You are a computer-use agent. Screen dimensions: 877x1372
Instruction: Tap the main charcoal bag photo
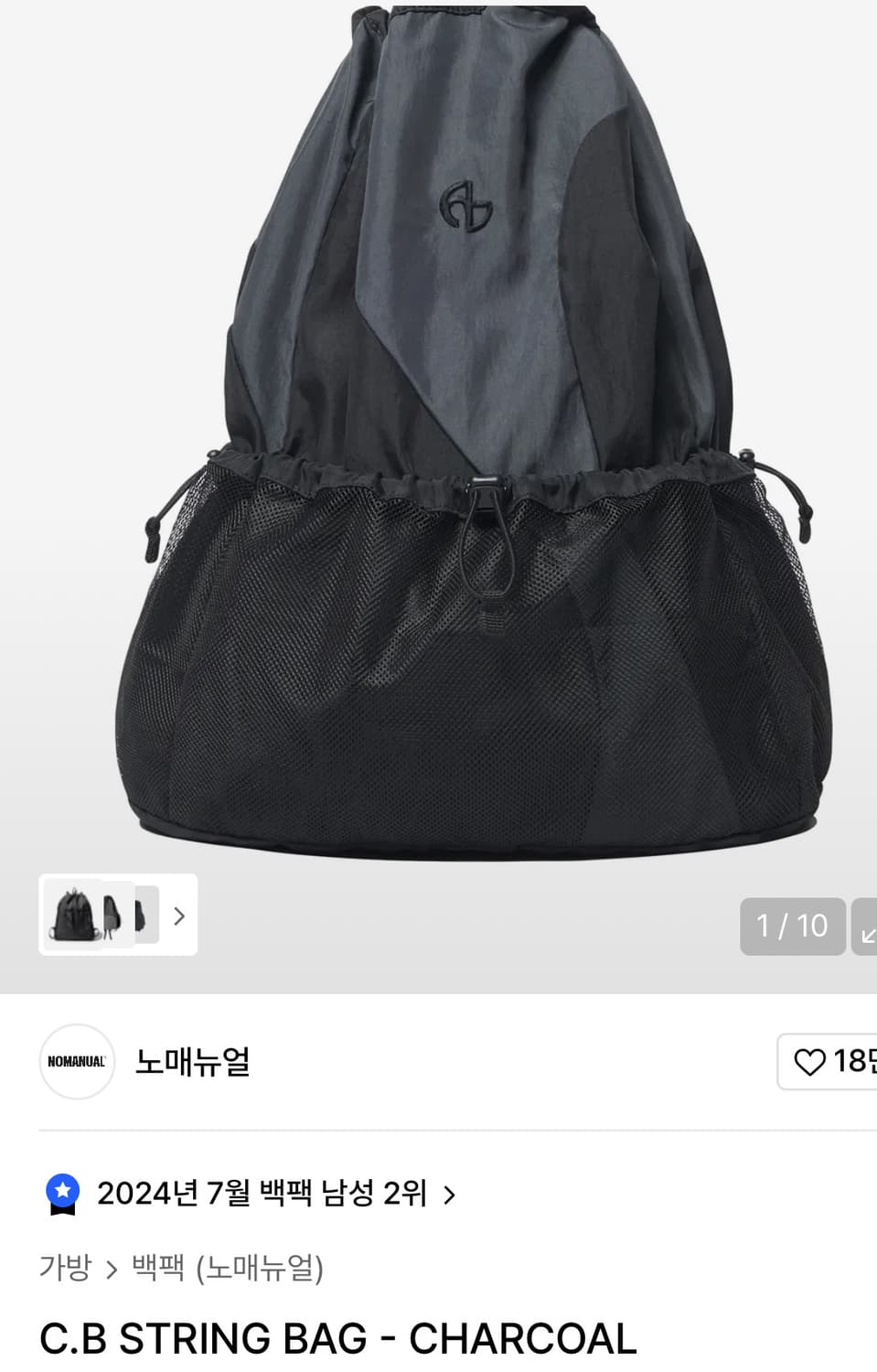(x=439, y=430)
